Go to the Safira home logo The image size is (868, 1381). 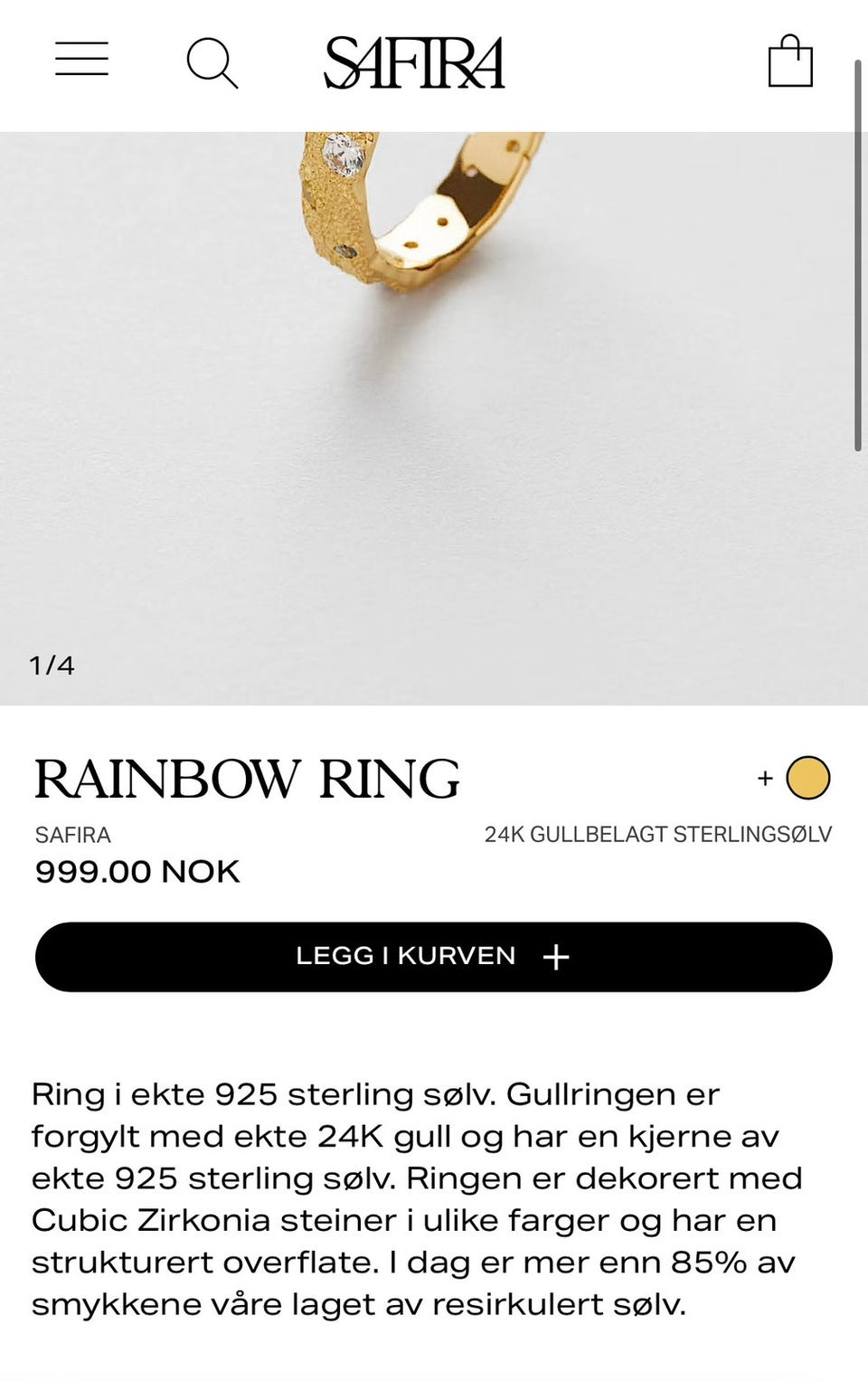pyautogui.click(x=414, y=62)
